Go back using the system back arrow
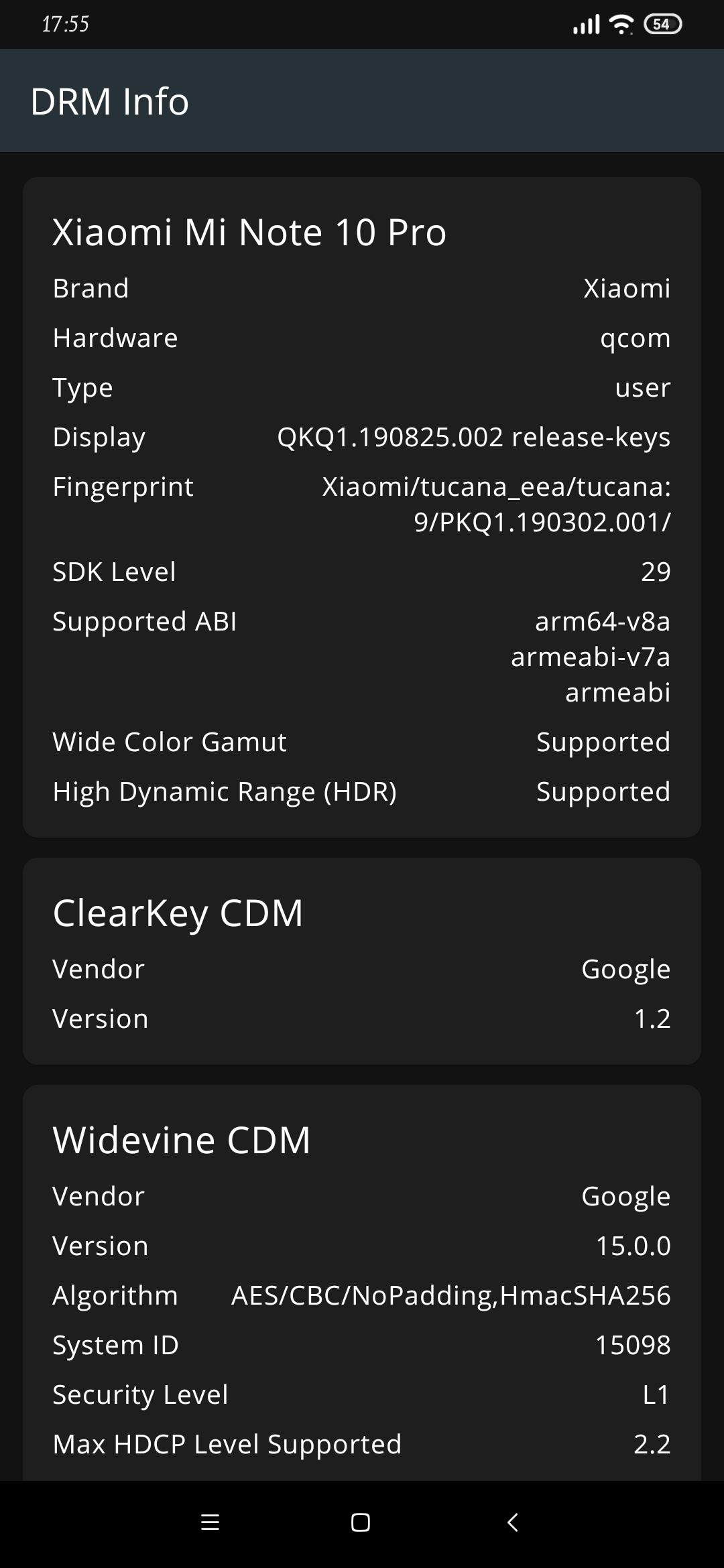This screenshot has width=724, height=1568. (x=513, y=1522)
